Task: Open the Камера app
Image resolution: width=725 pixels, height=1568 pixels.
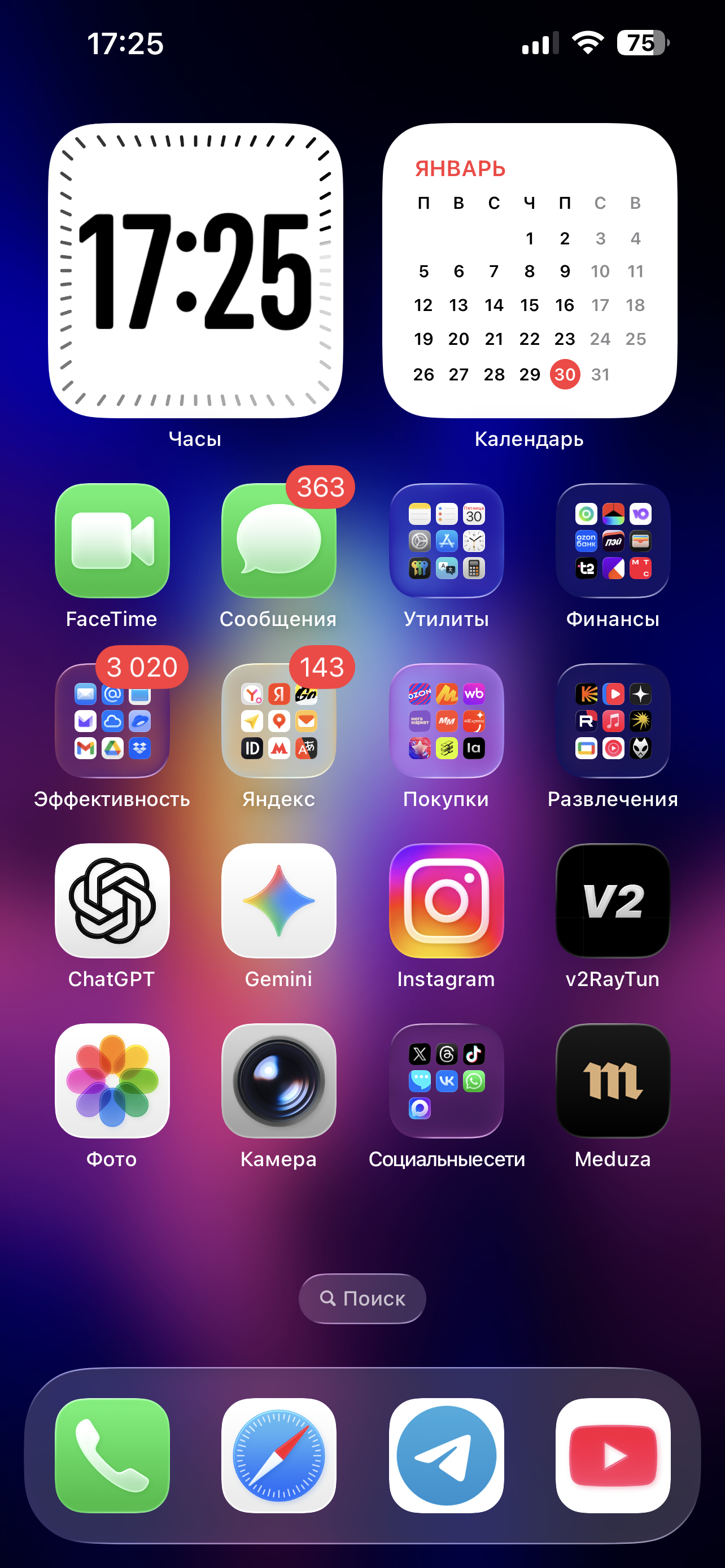Action: pyautogui.click(x=279, y=1081)
